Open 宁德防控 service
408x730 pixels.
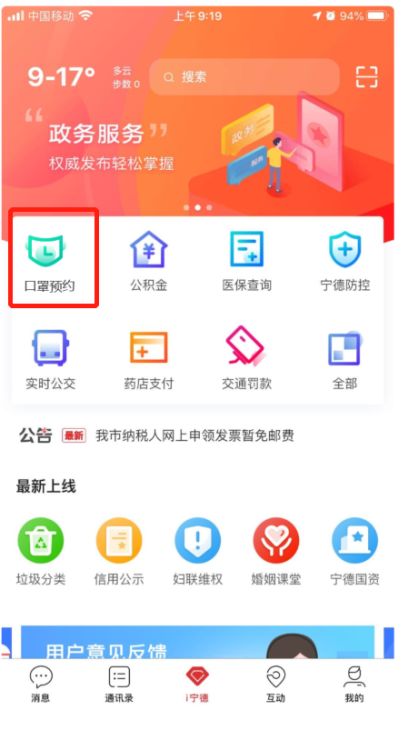(x=345, y=263)
